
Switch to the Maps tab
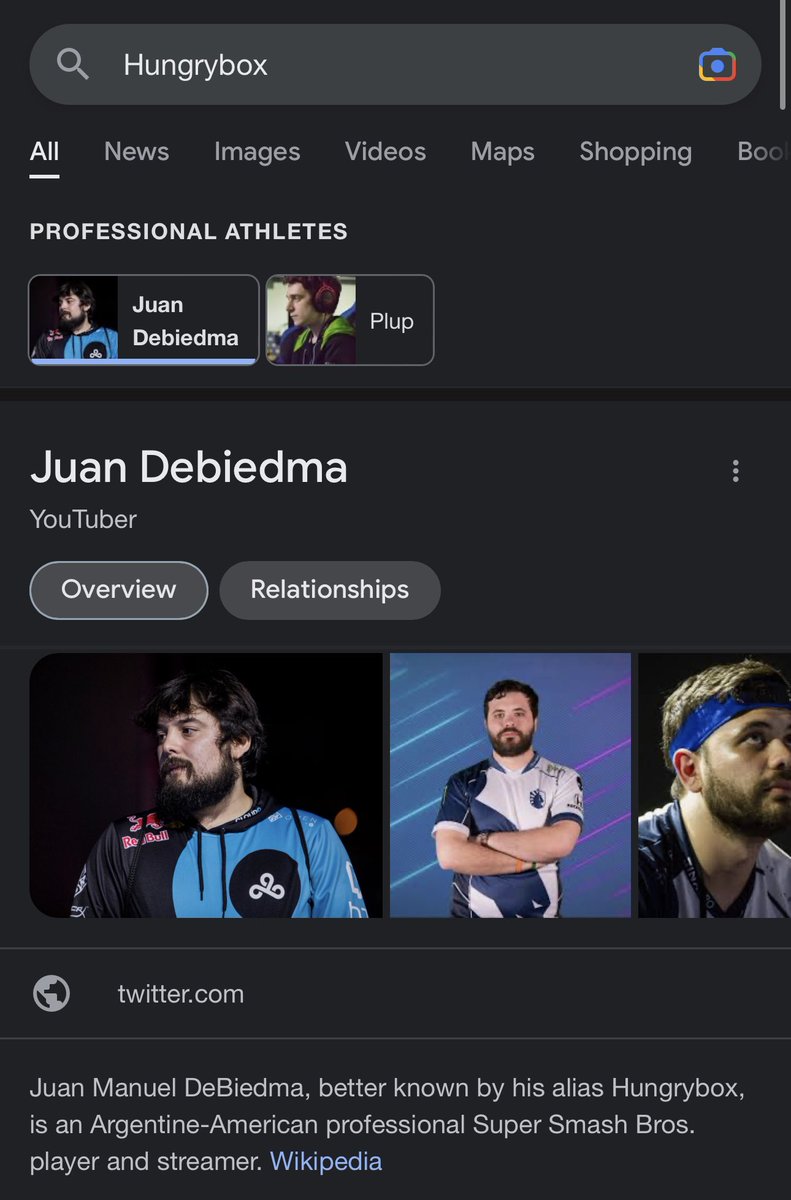(x=502, y=152)
